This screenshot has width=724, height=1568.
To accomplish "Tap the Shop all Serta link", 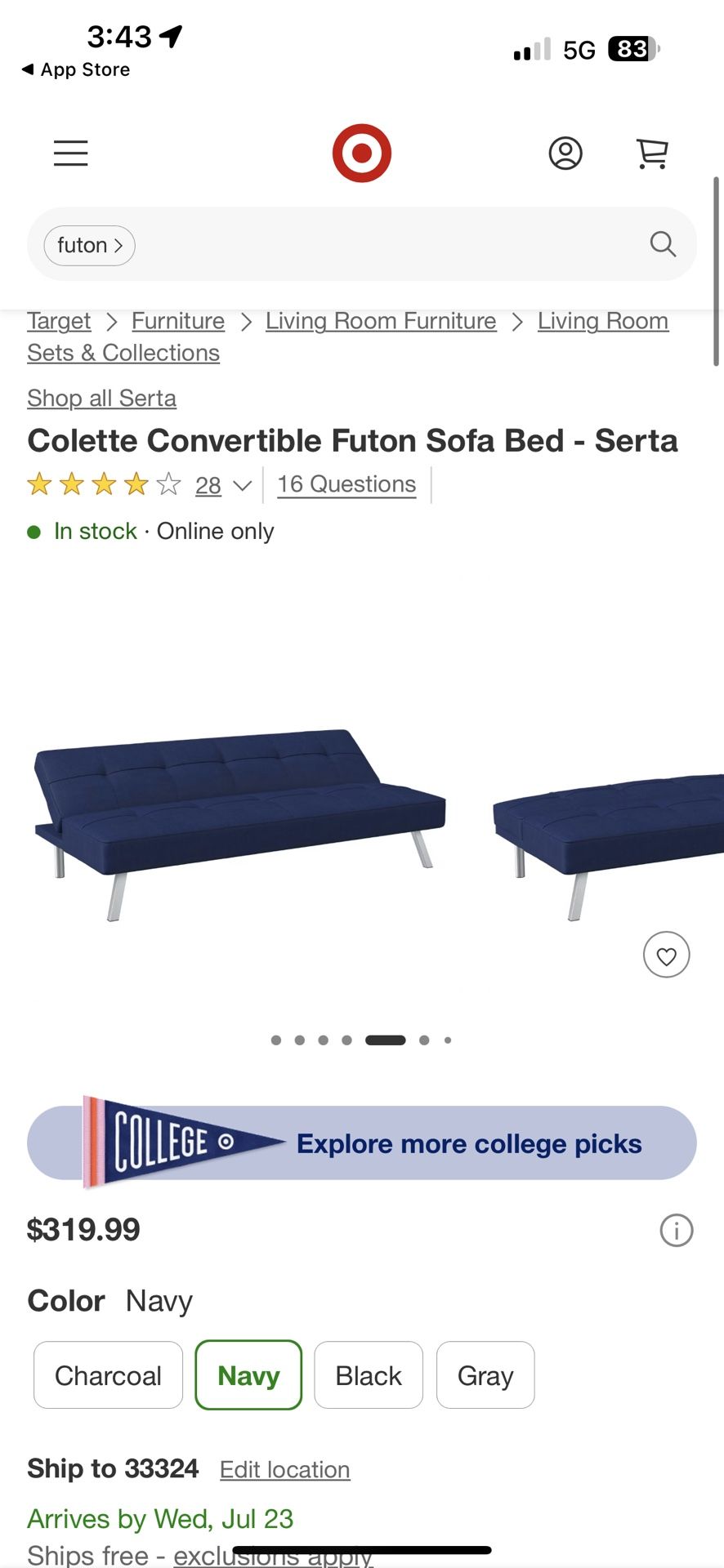I will click(101, 399).
